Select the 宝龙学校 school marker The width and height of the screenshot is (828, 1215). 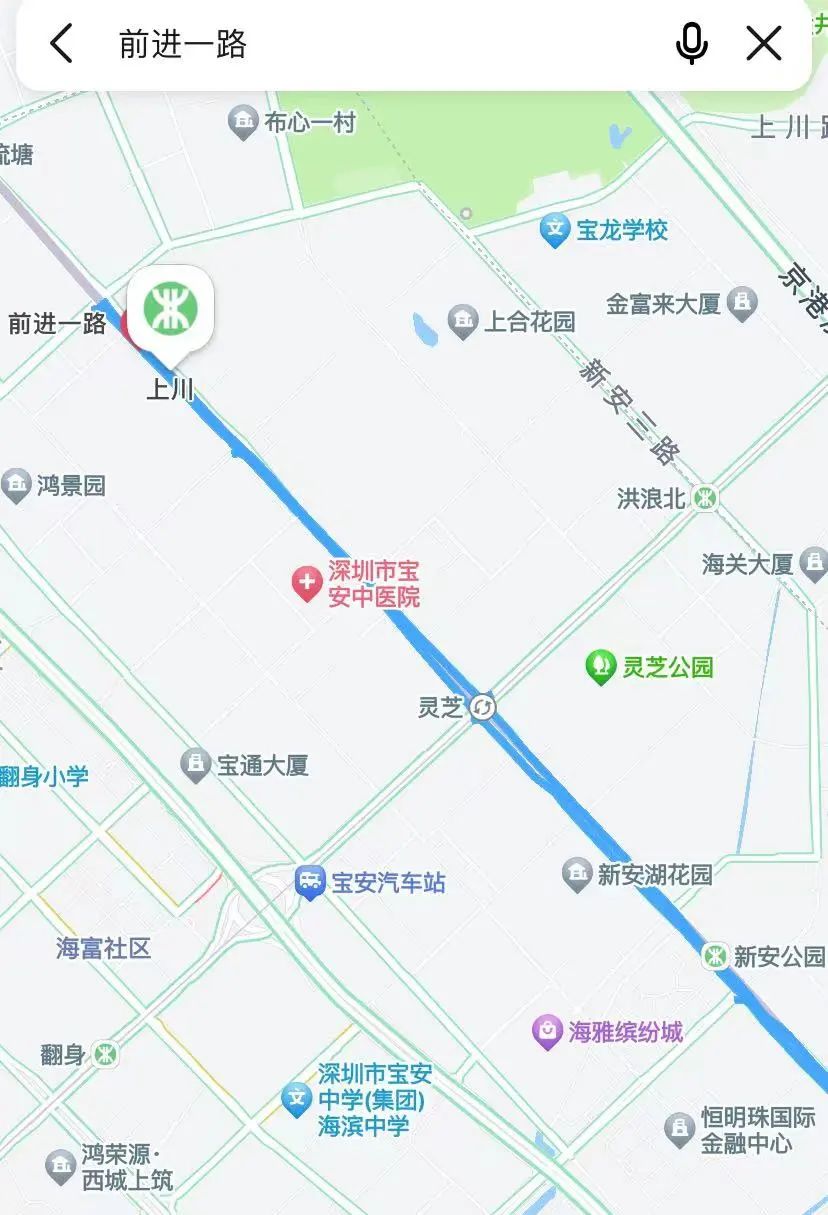click(555, 230)
